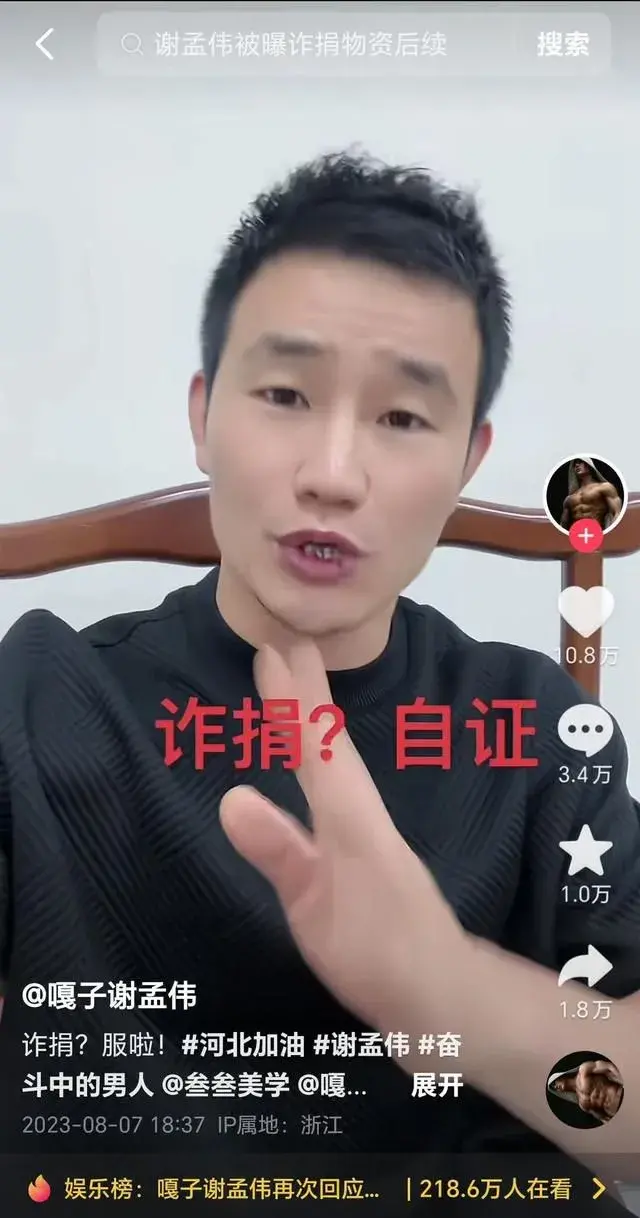640x1218 pixels.
Task: Go back with the top-left arrow
Action: pyautogui.click(x=44, y=44)
